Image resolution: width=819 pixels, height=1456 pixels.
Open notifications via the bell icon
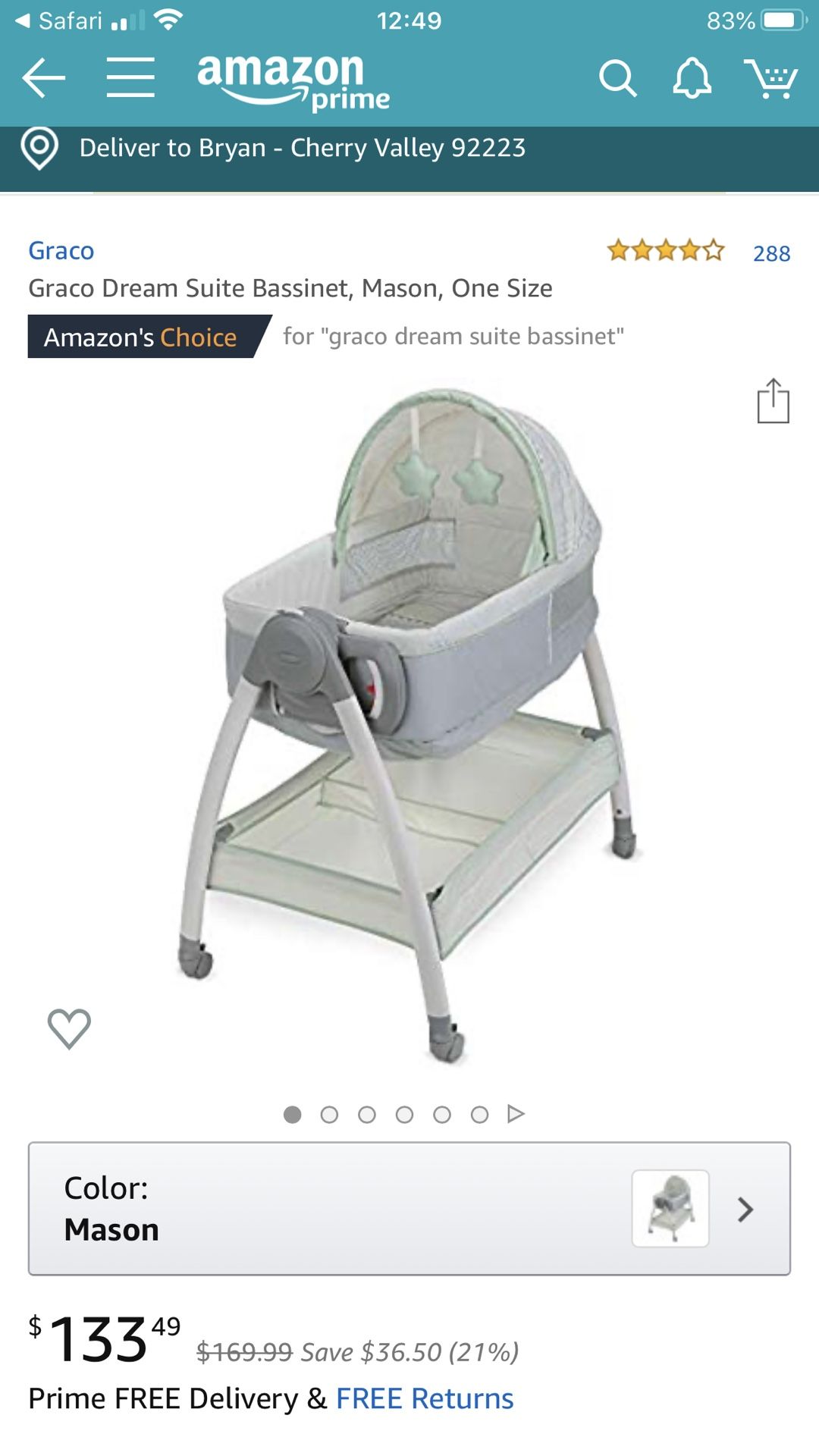tap(692, 78)
